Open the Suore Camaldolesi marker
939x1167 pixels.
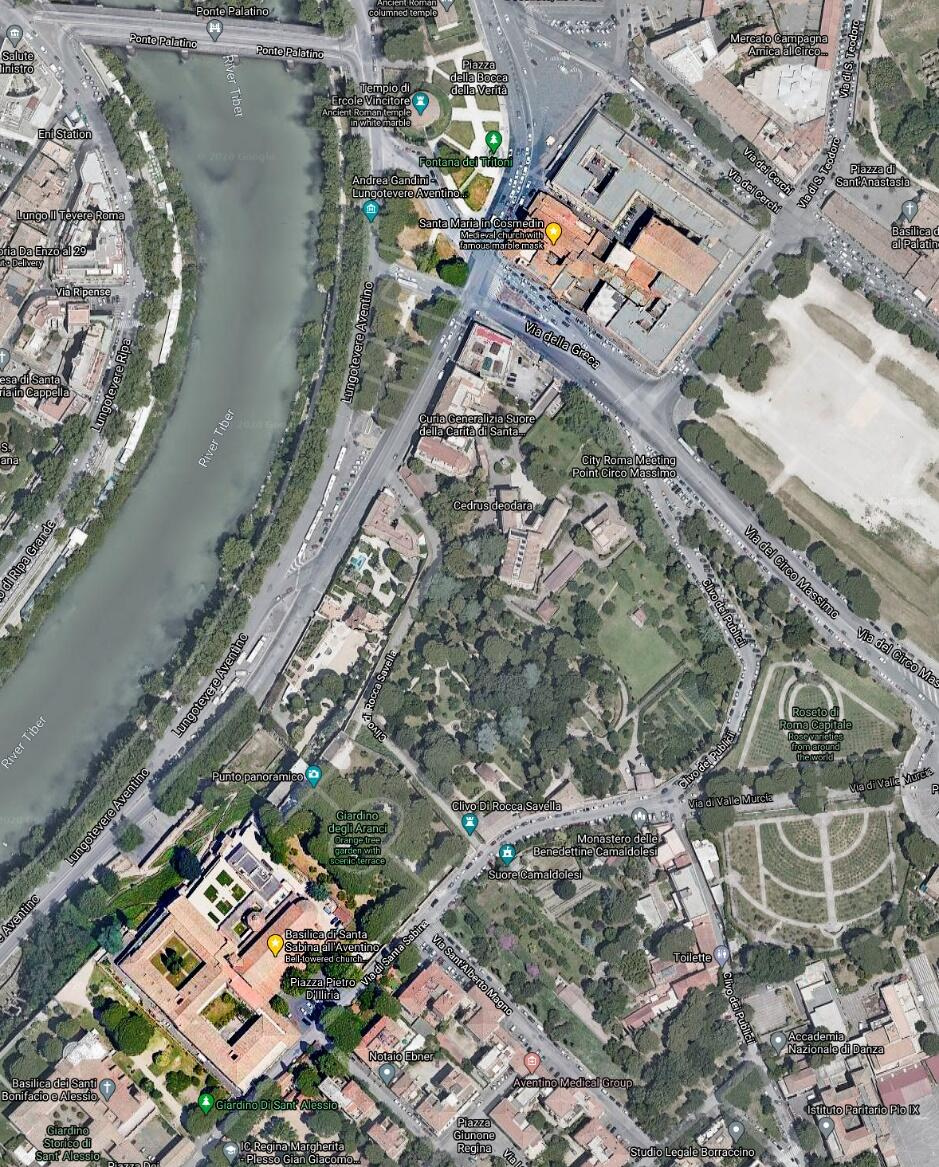pyautogui.click(x=506, y=853)
